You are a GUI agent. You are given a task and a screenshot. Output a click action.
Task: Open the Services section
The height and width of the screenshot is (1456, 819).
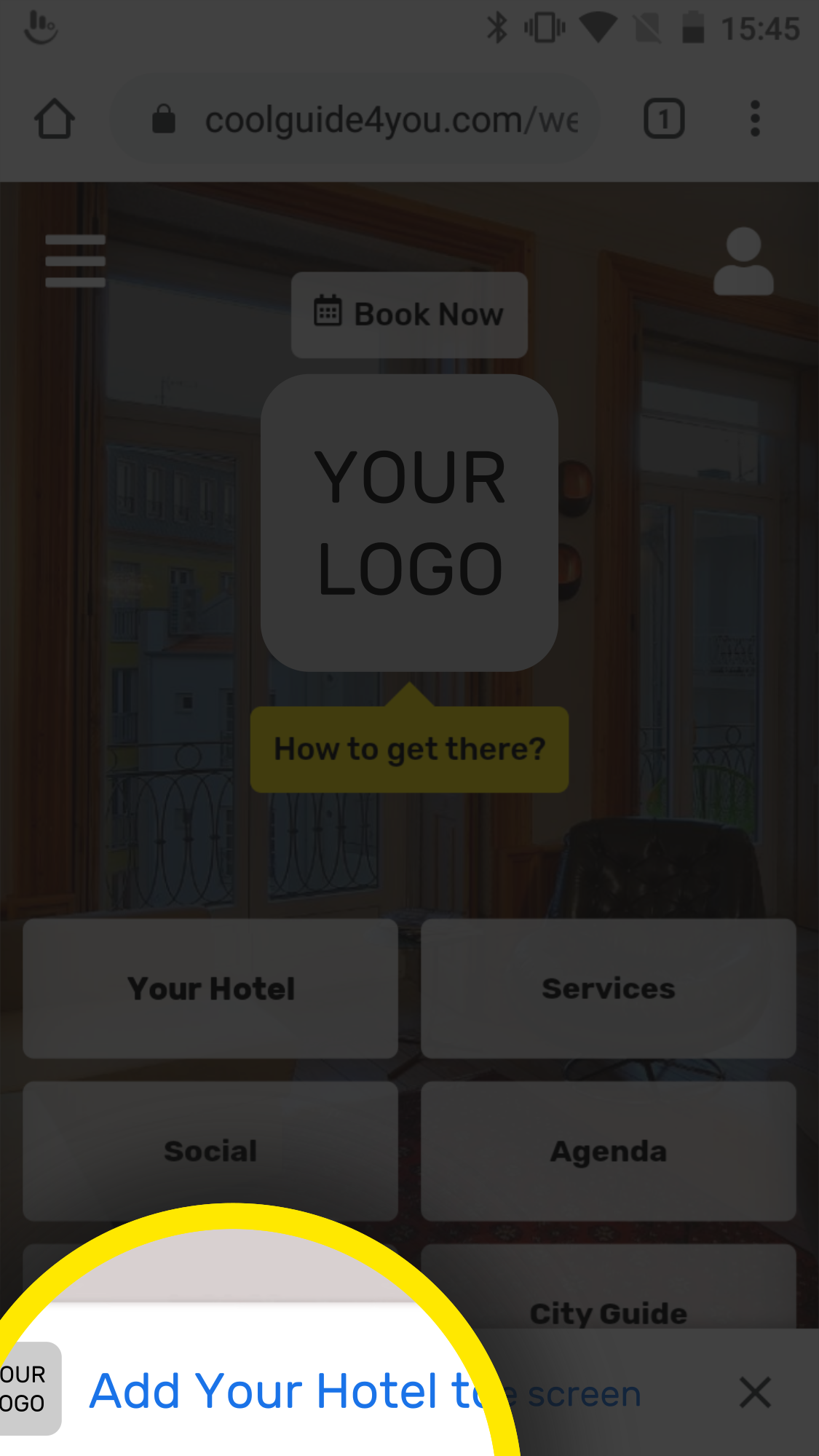coord(608,988)
